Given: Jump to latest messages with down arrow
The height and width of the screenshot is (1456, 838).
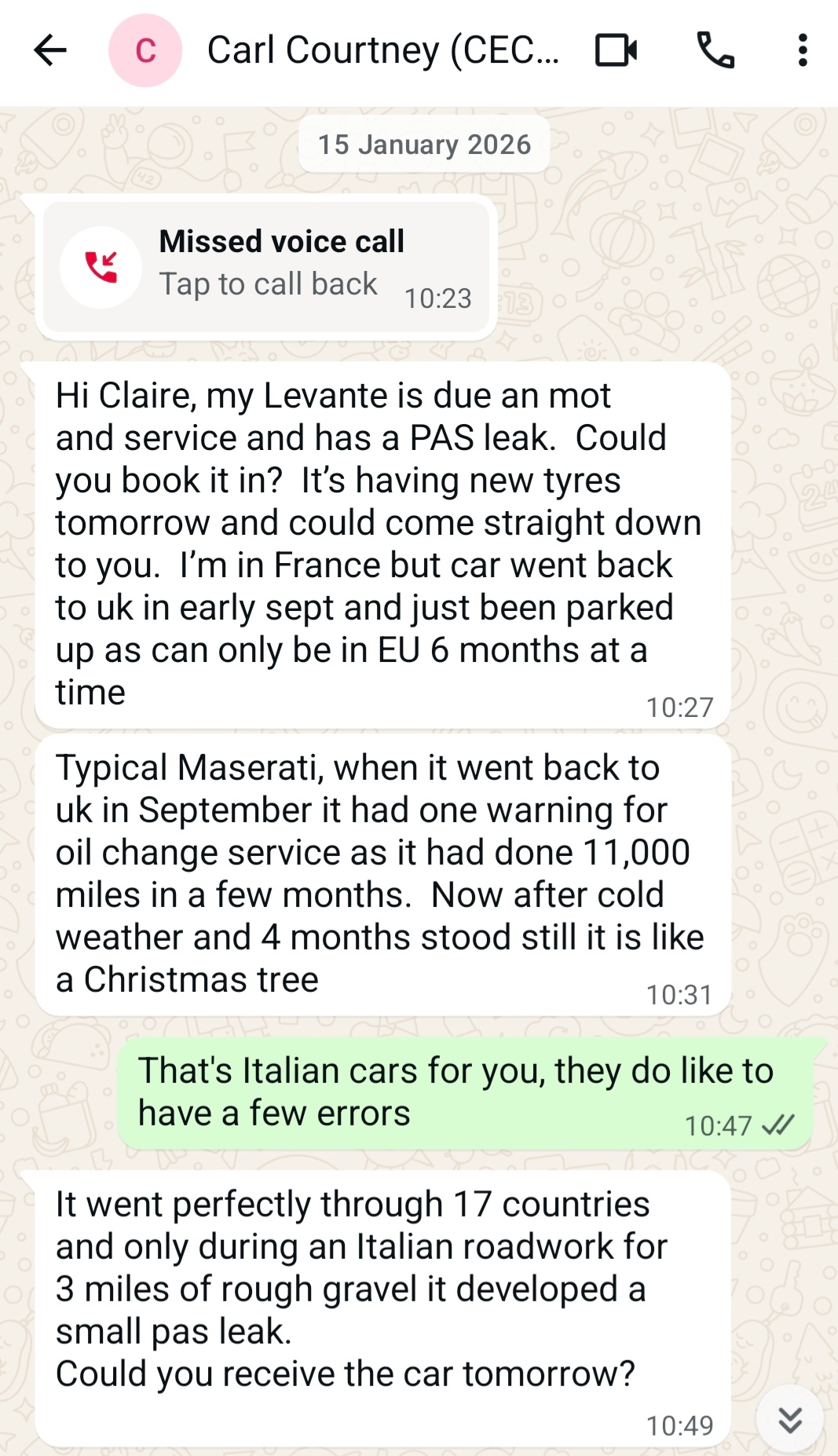Looking at the screenshot, I should [789, 1419].
